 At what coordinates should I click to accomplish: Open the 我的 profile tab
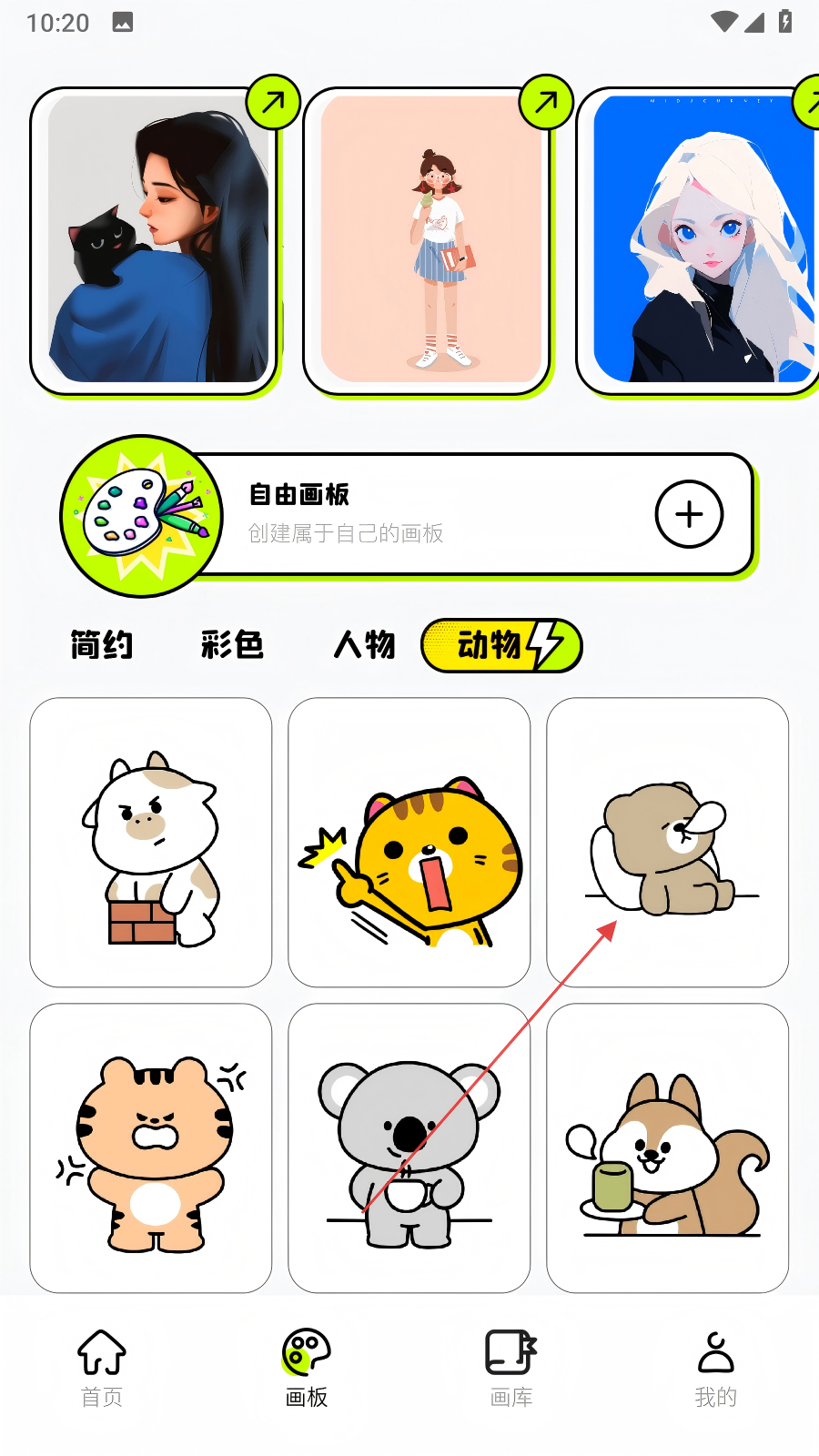click(x=716, y=1368)
